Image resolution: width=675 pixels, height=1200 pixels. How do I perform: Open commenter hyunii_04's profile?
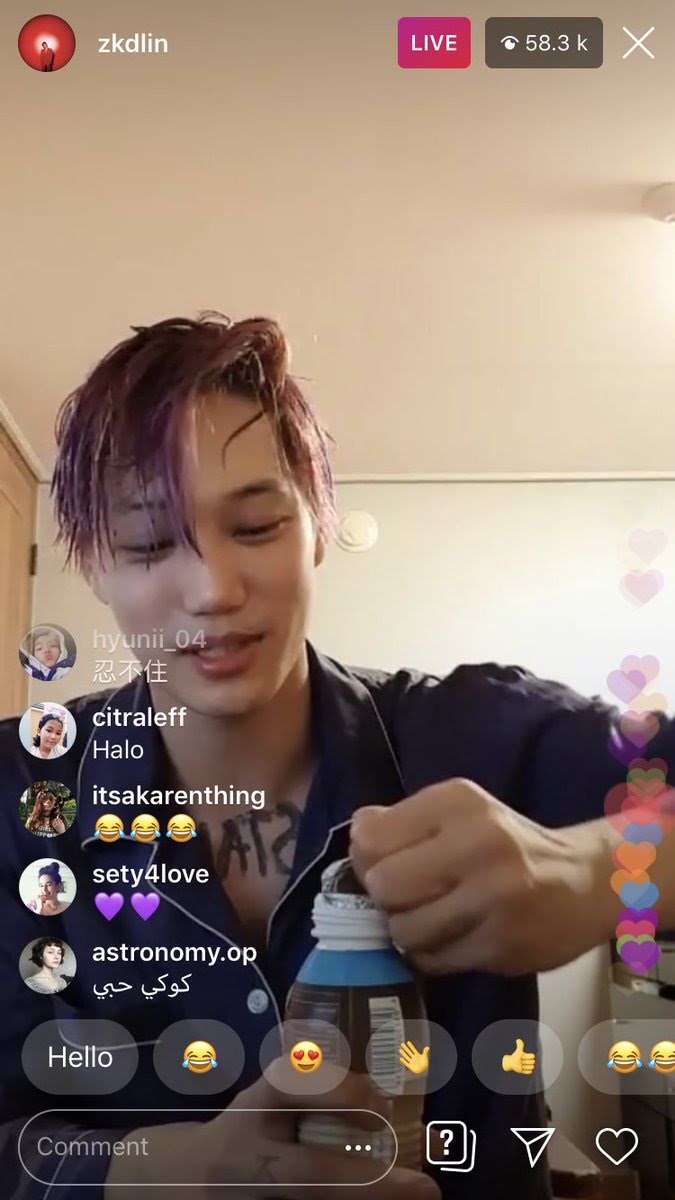[x=47, y=653]
